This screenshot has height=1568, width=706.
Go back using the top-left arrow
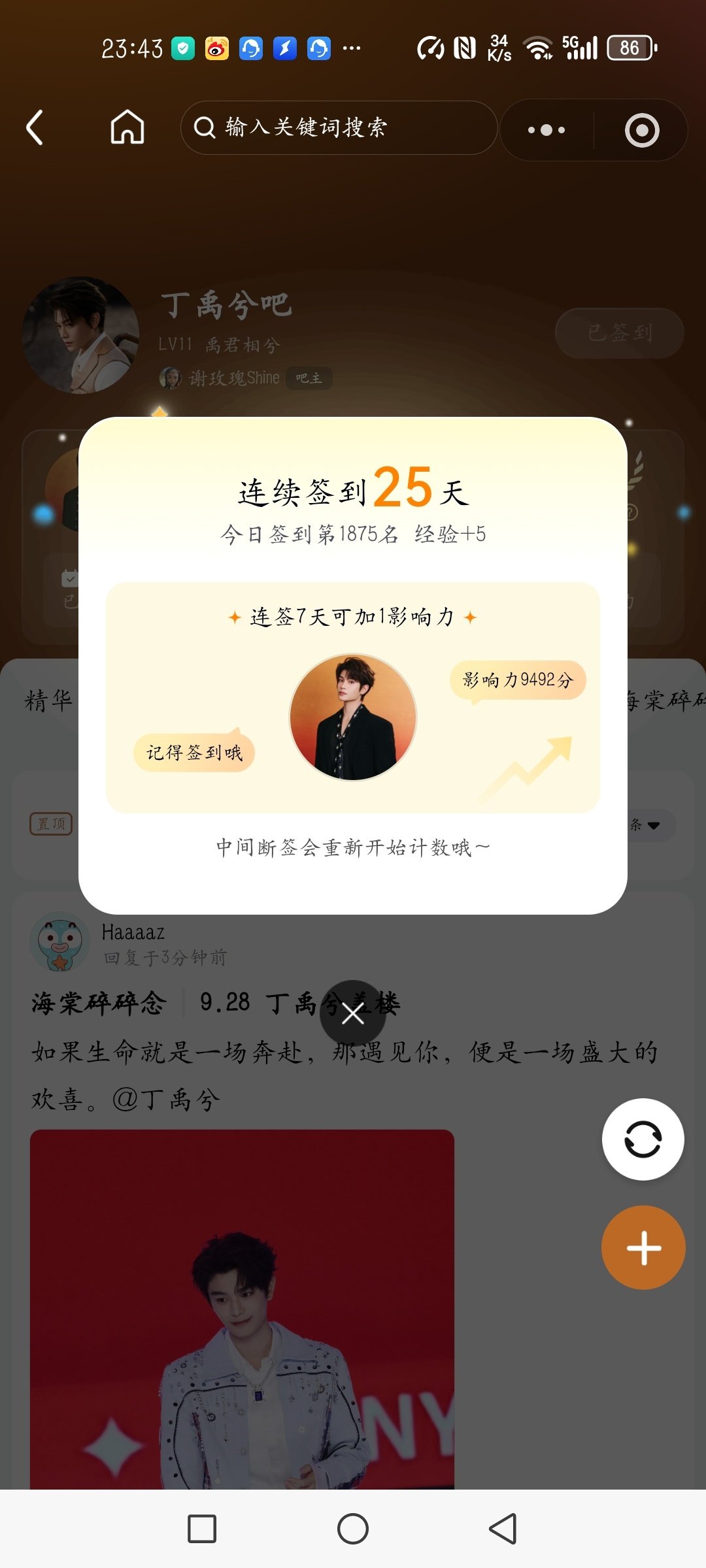35,127
